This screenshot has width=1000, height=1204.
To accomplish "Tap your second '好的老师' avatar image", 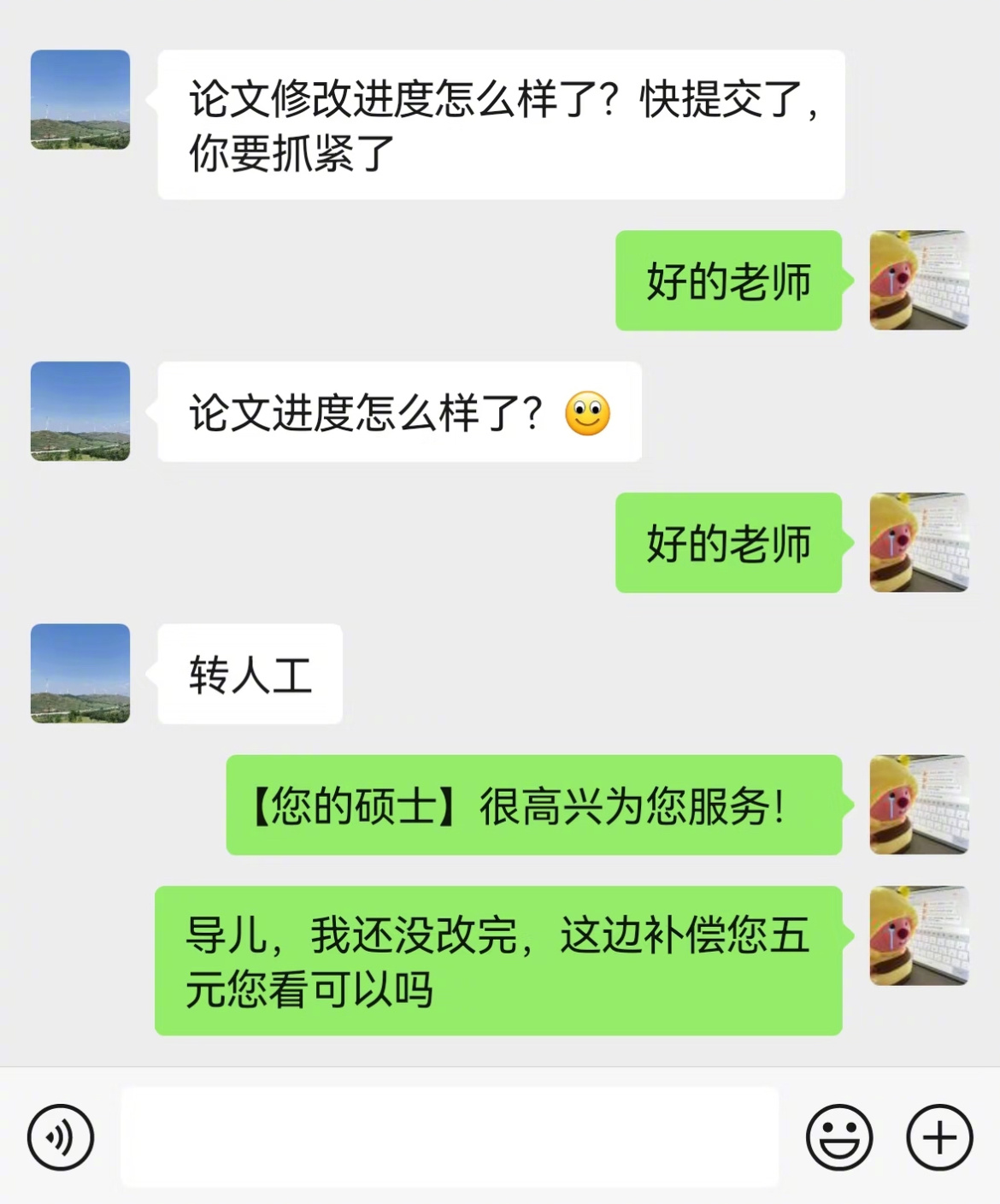I will 919,541.
